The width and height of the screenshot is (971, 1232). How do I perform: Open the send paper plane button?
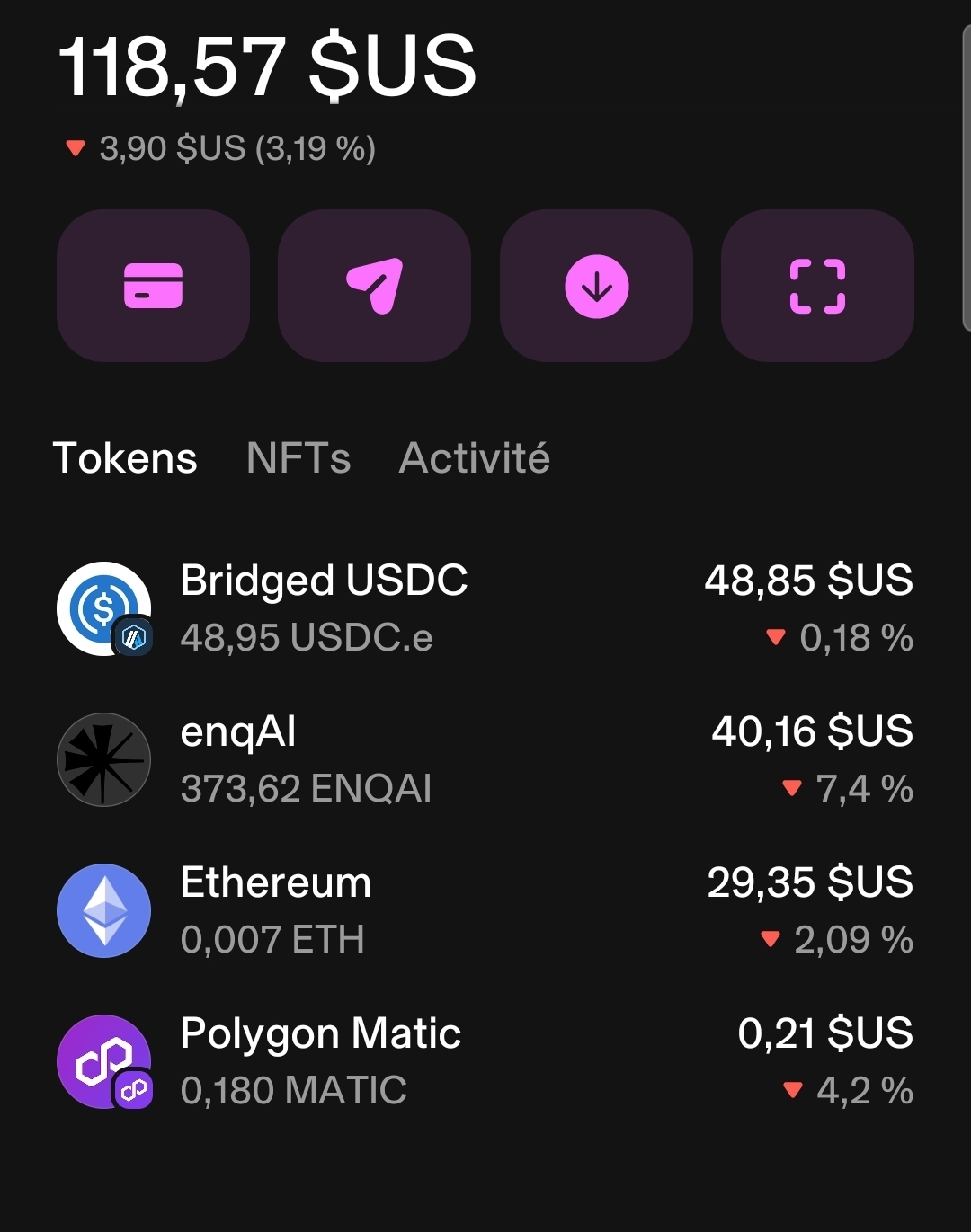[374, 286]
